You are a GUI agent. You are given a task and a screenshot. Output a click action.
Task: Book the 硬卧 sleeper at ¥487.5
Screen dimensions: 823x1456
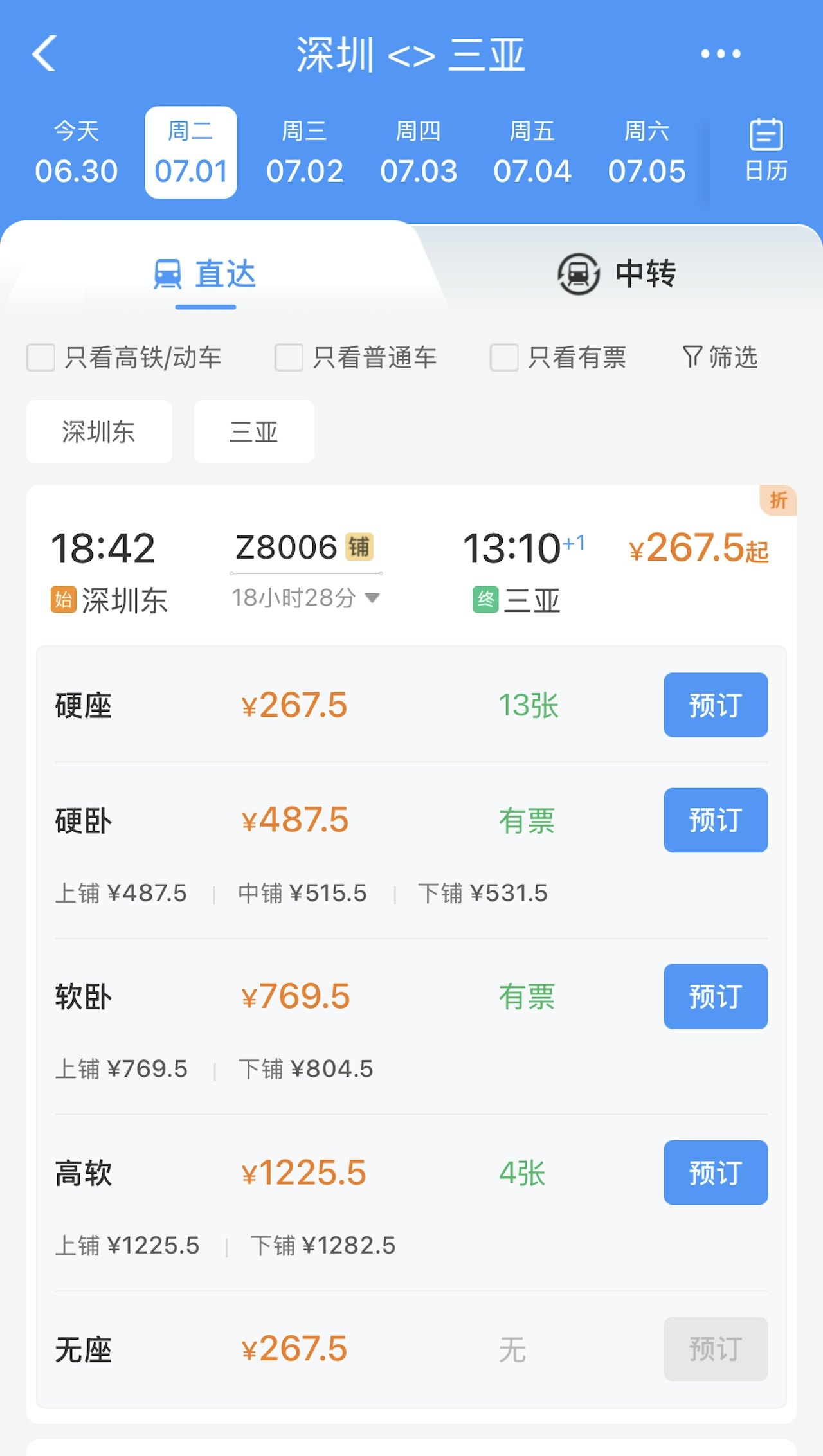click(x=716, y=820)
